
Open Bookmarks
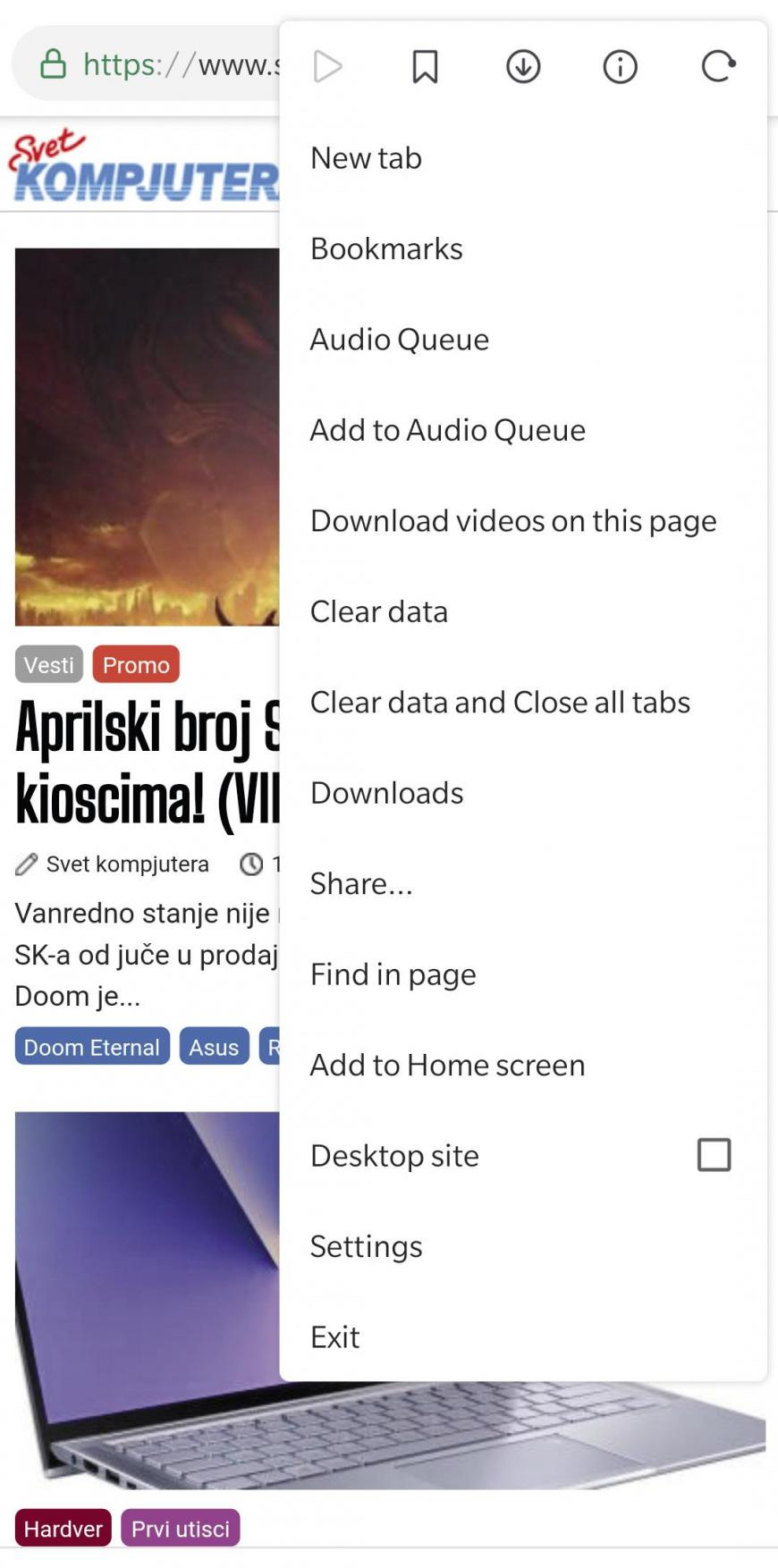tap(523, 249)
